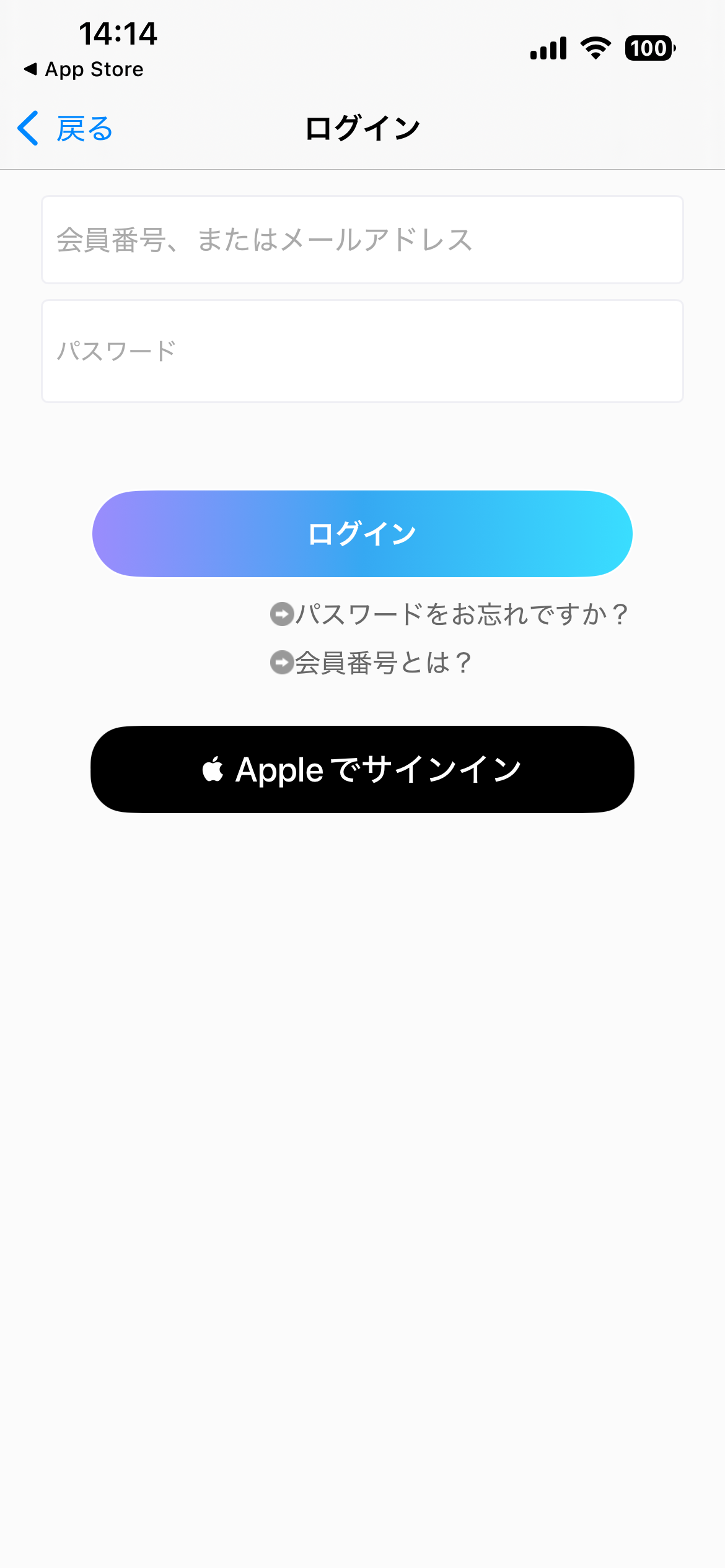
Task: Tap the Apple logo on the sign-in button
Action: 214,770
